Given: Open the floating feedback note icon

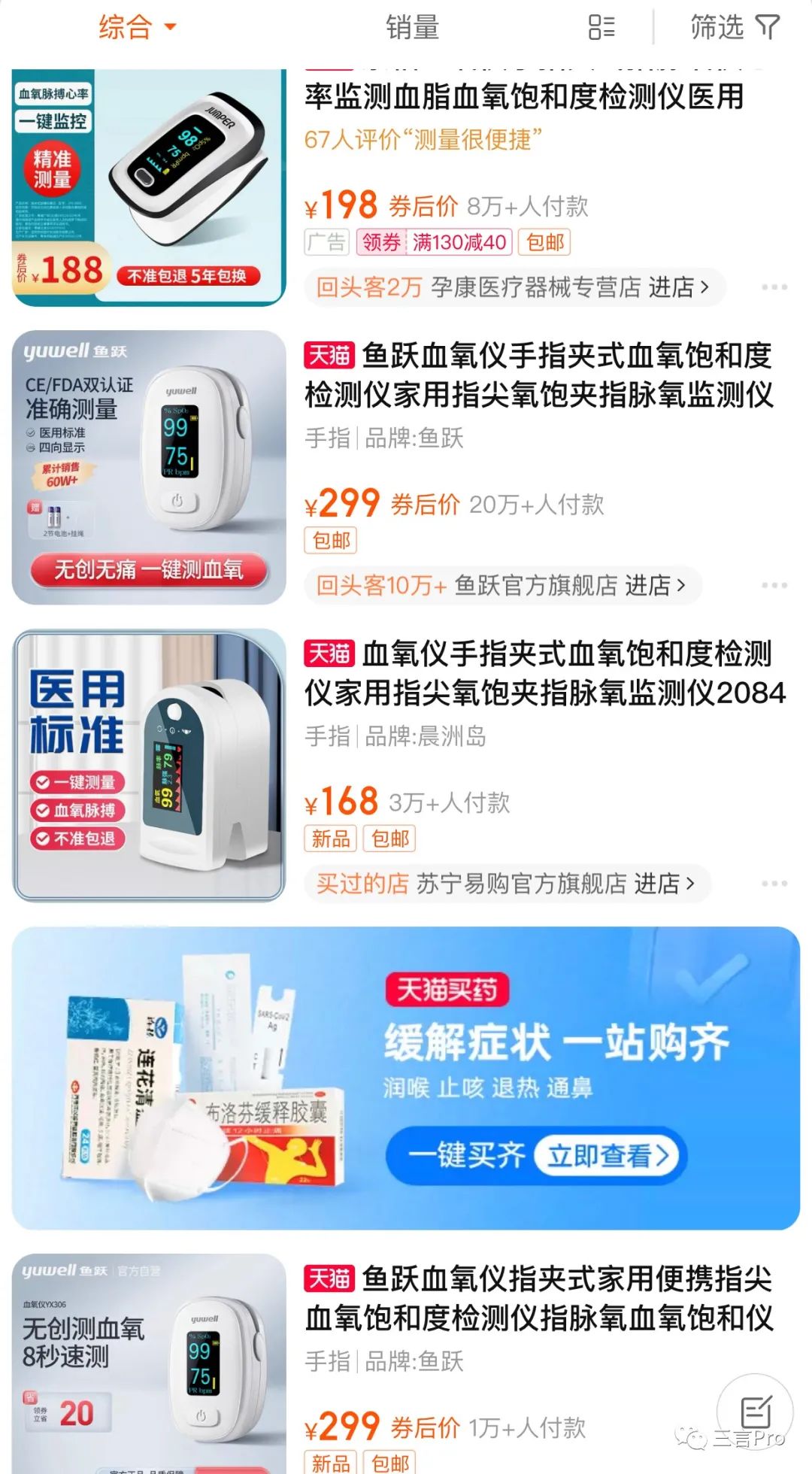Looking at the screenshot, I should 755,1412.
